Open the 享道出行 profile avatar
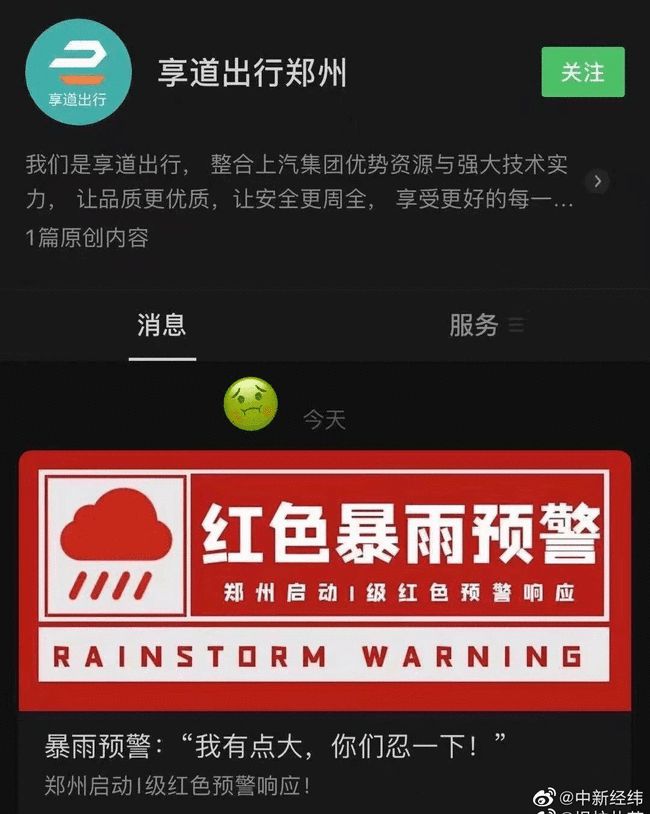Viewport: 650px width, 814px height. click(x=78, y=72)
